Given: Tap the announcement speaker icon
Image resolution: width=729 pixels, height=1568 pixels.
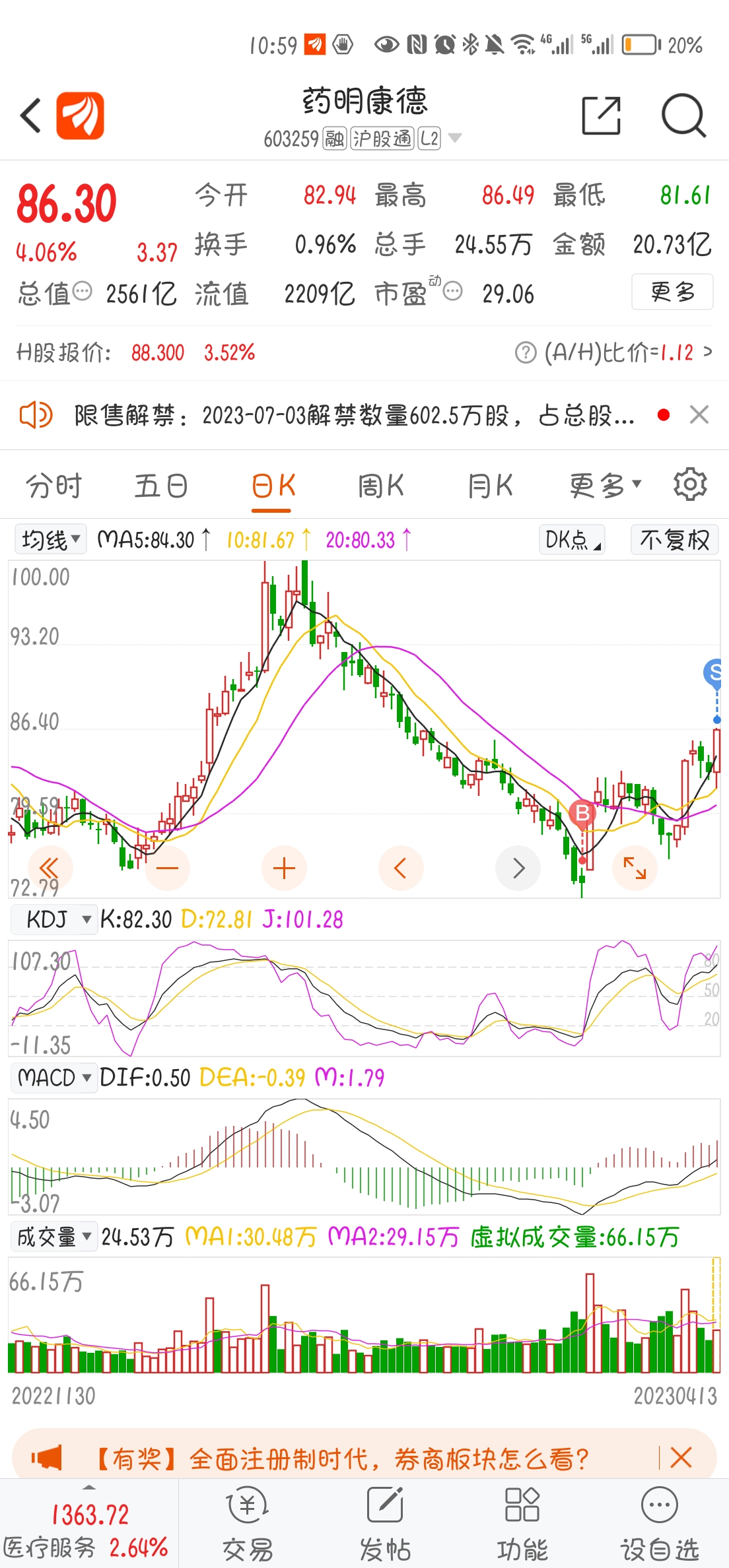Looking at the screenshot, I should point(37,414).
